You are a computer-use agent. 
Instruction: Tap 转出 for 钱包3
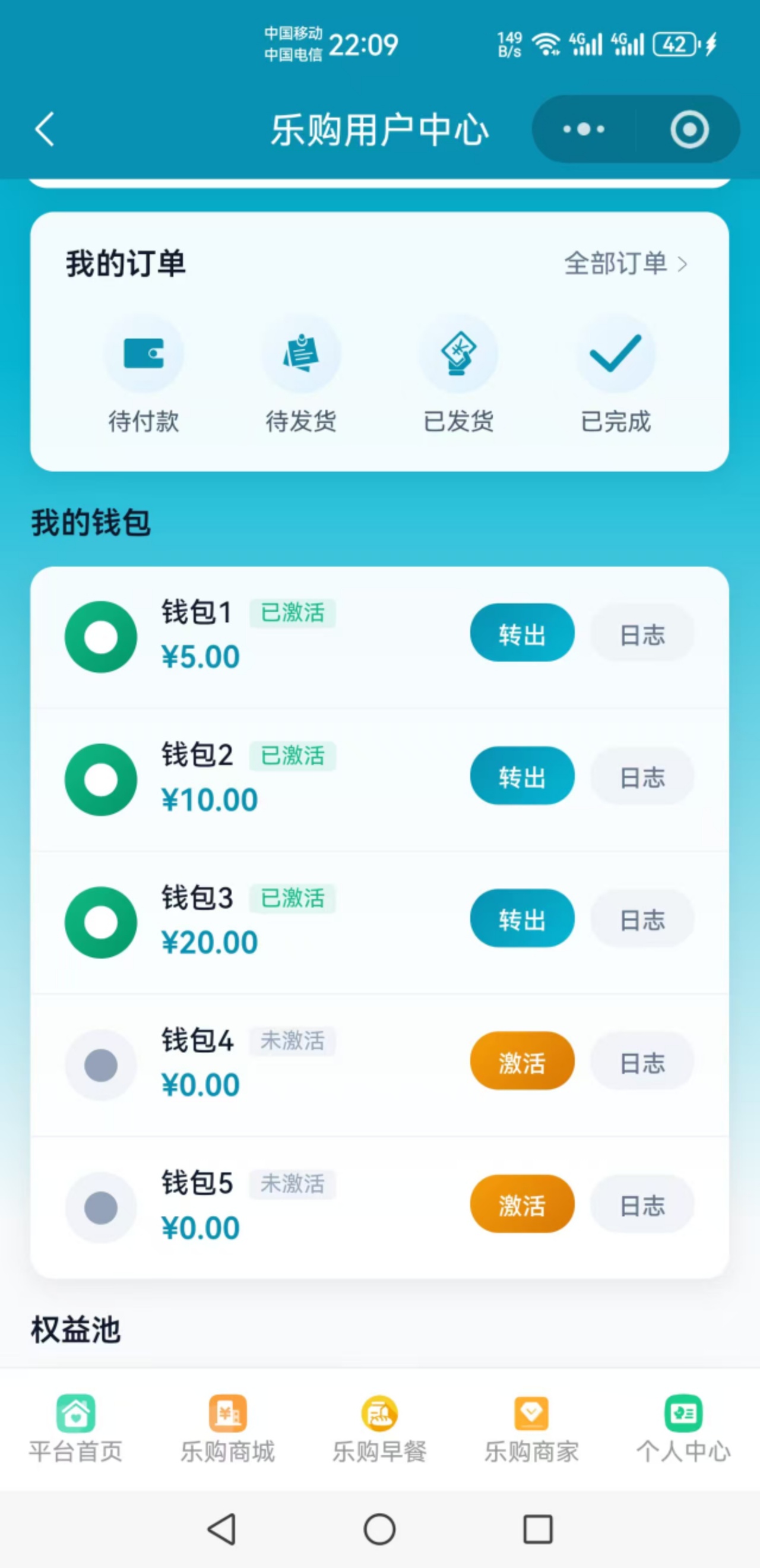[x=522, y=918]
